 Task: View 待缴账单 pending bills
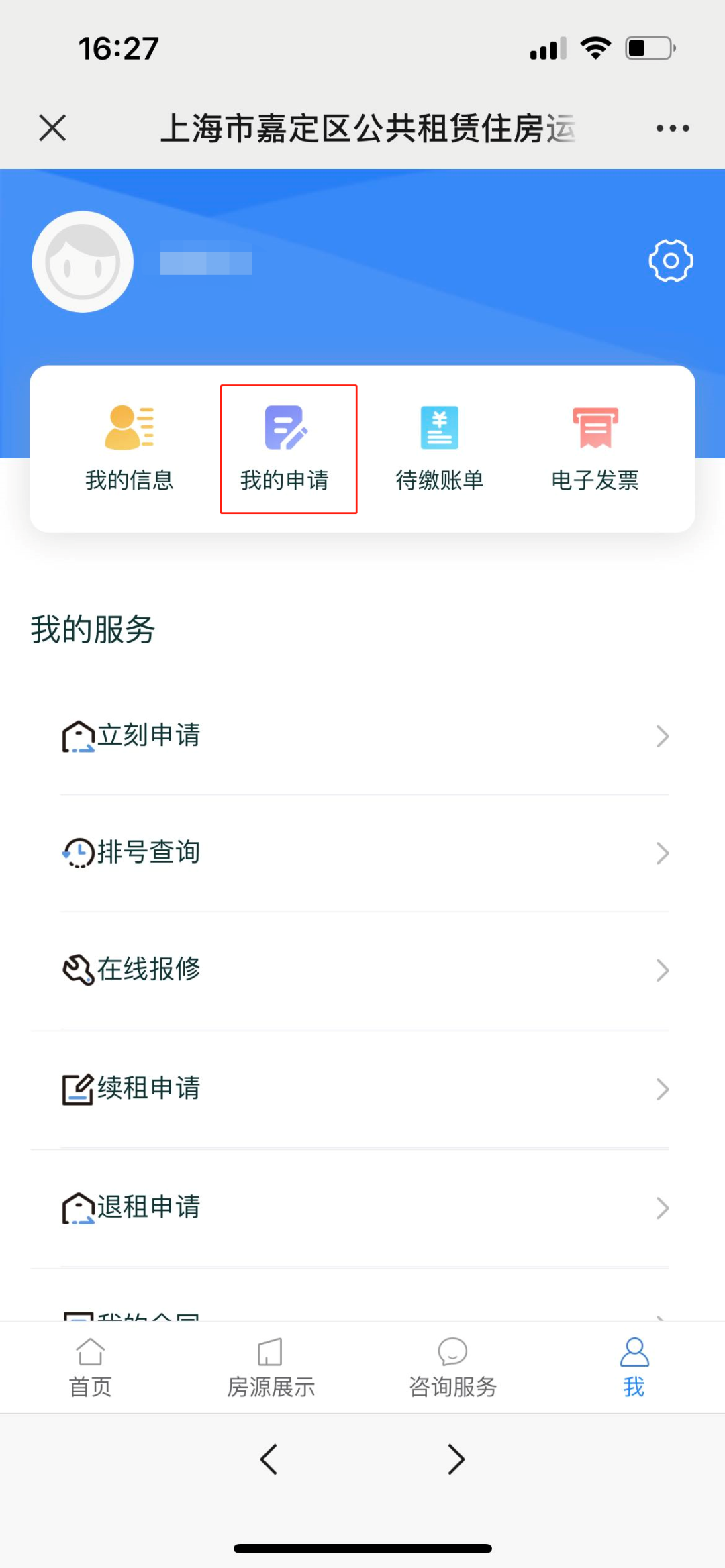(x=440, y=448)
